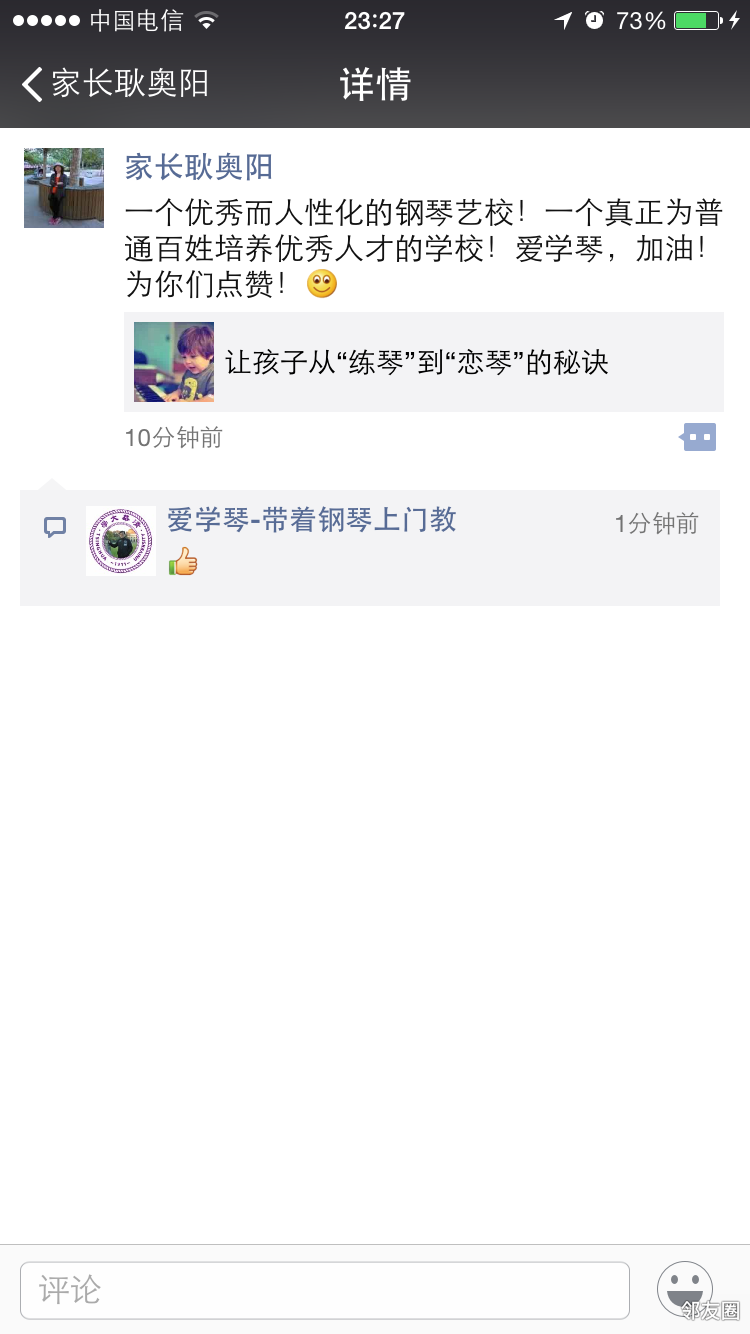
Task: View commenter 爱学琴-带着钢琴上门教's profile
Action: (x=311, y=519)
